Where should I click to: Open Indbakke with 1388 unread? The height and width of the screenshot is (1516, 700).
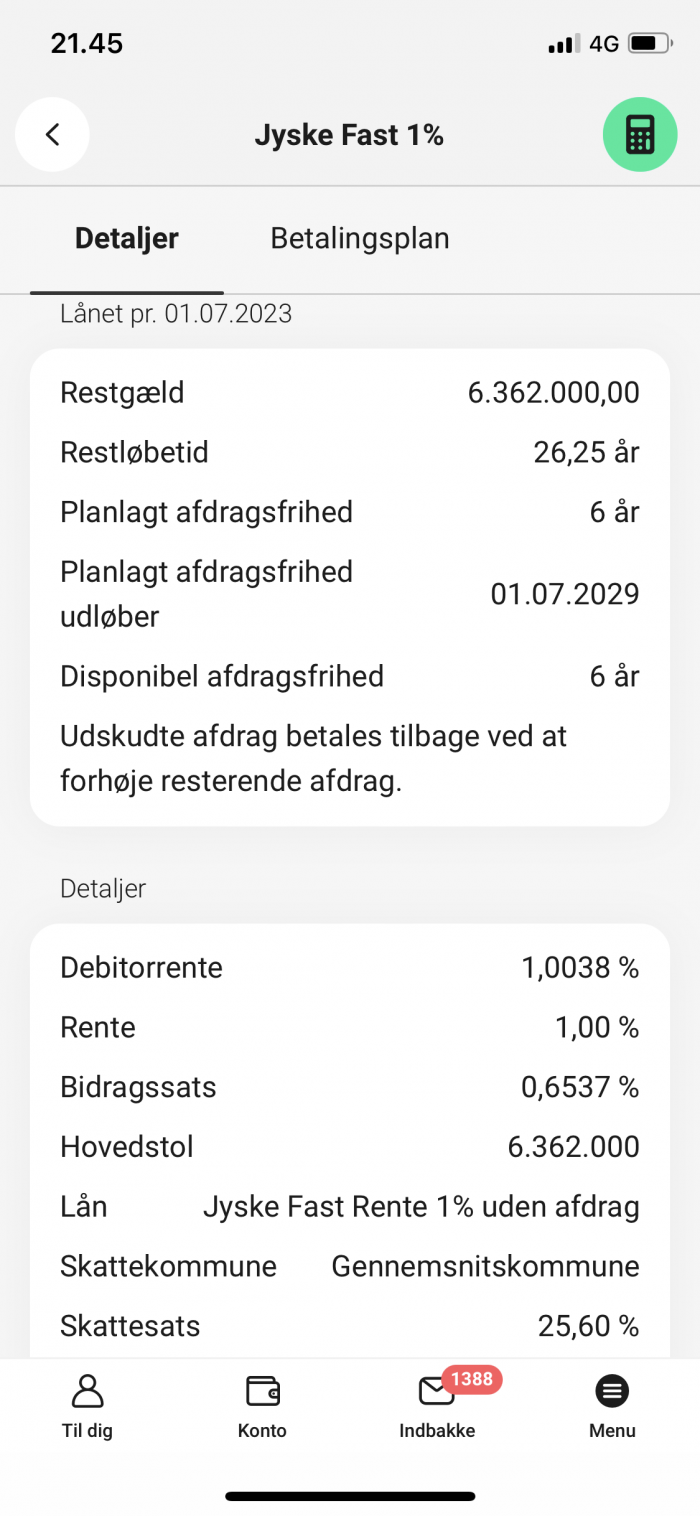[x=438, y=1404]
